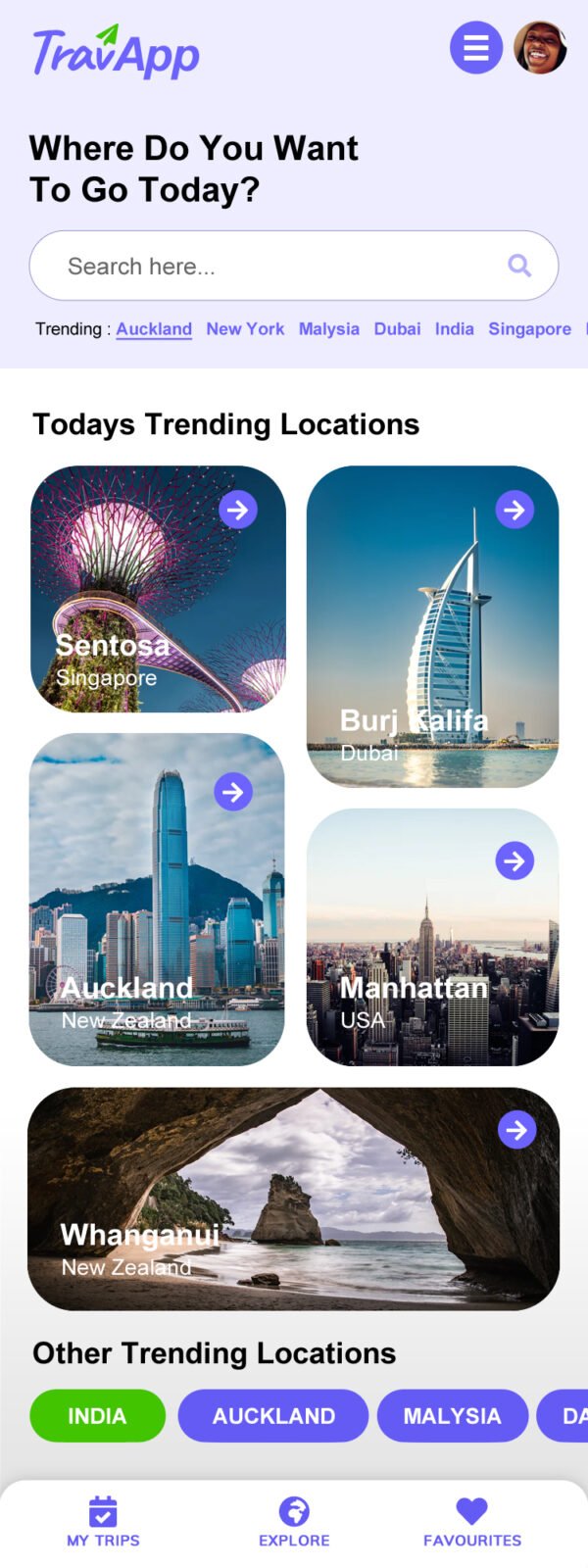Choose the MALYSIA chip
The image size is (588, 1568).
click(452, 1415)
